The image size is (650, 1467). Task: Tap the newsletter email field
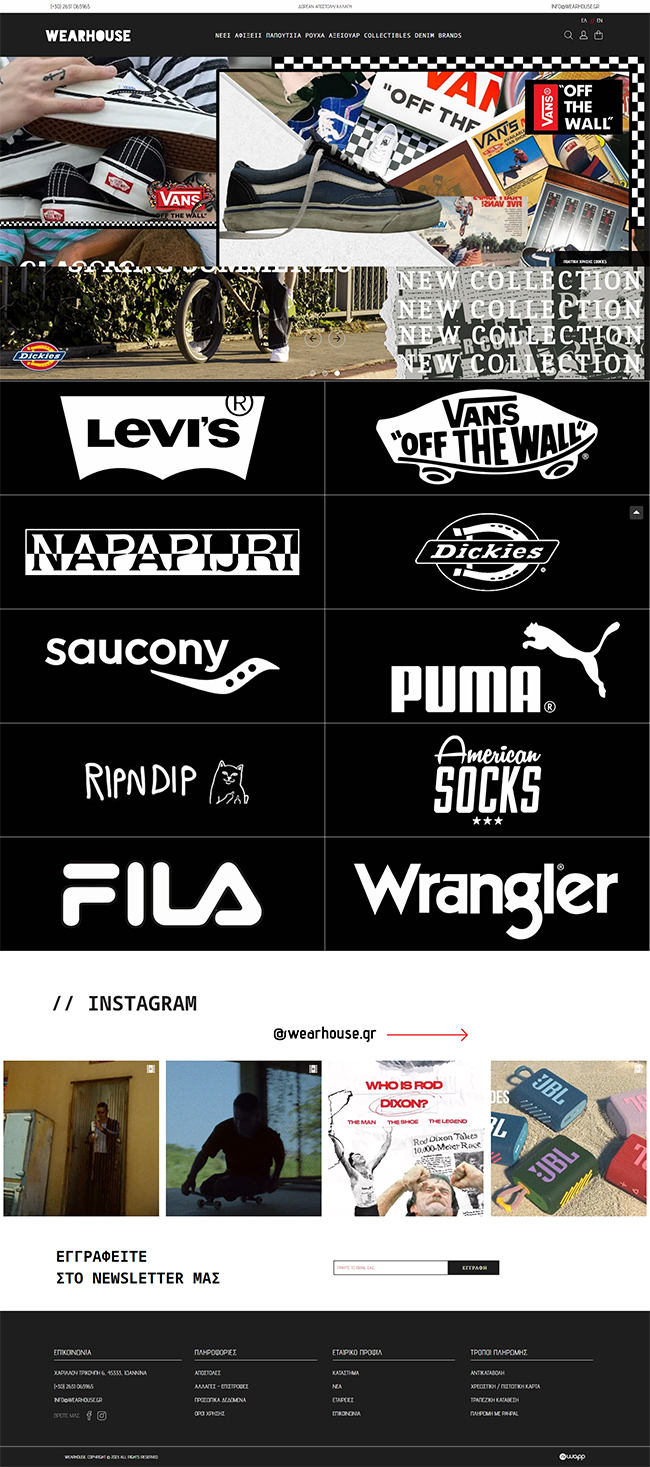(390, 1267)
